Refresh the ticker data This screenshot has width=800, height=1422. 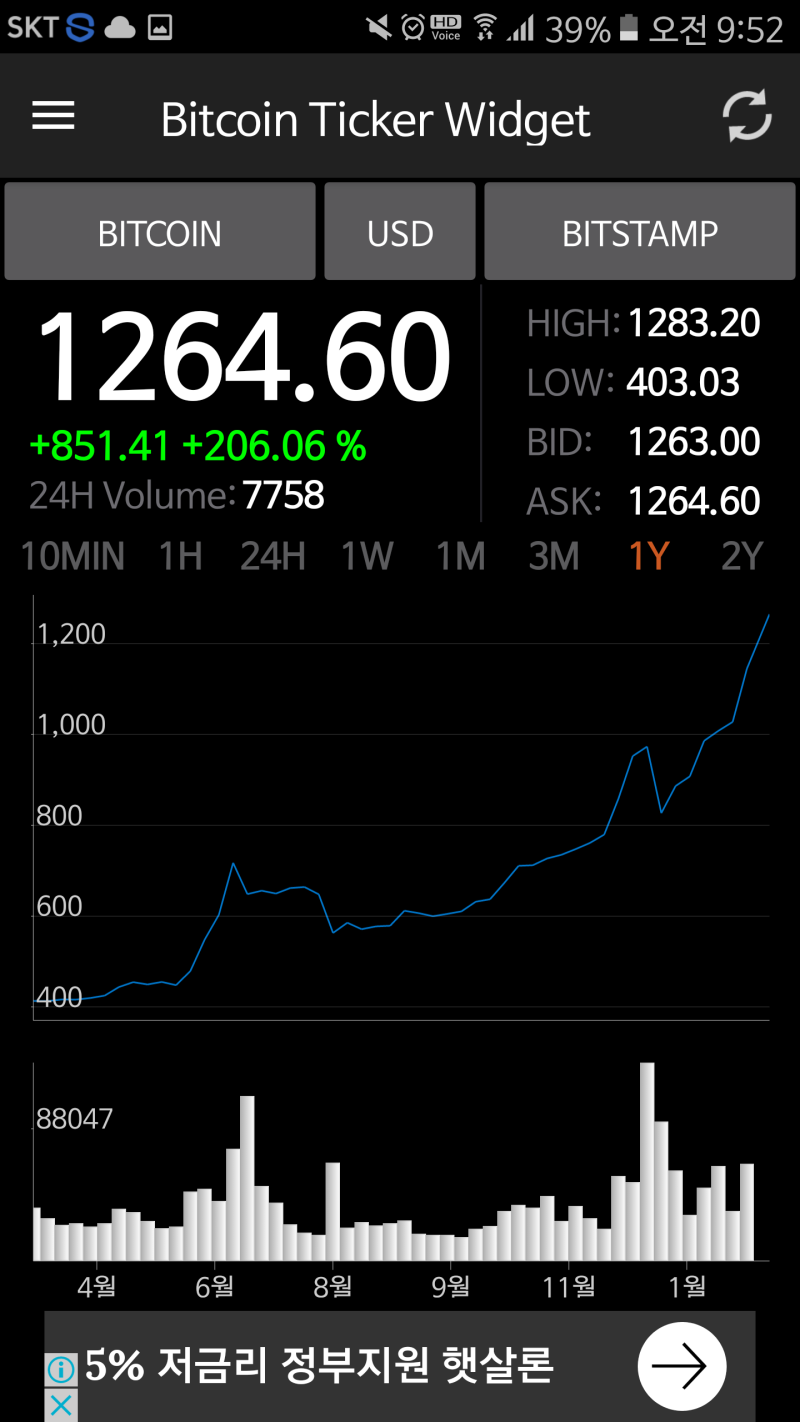click(x=747, y=117)
